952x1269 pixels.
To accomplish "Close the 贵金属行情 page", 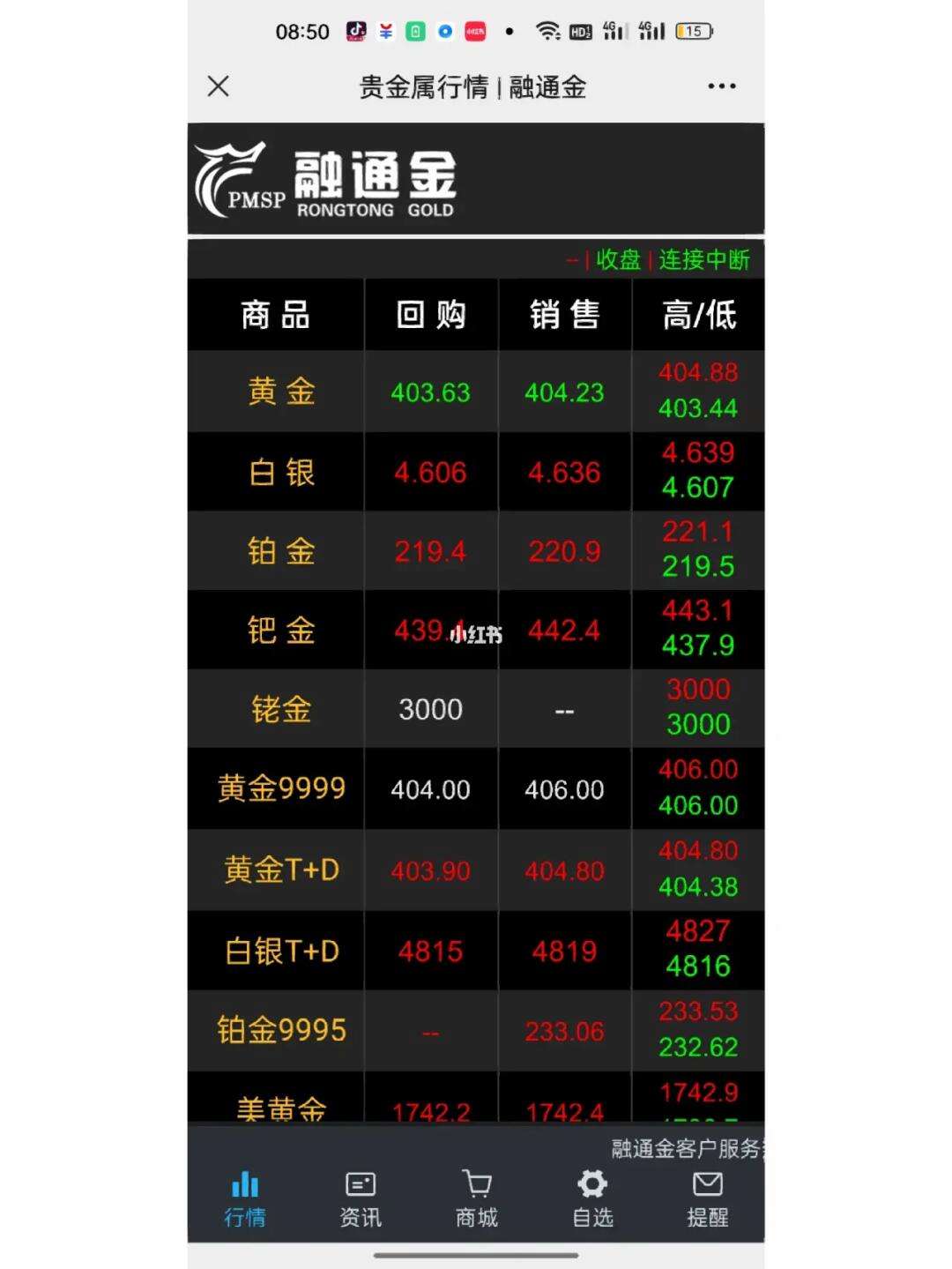I will pos(218,86).
